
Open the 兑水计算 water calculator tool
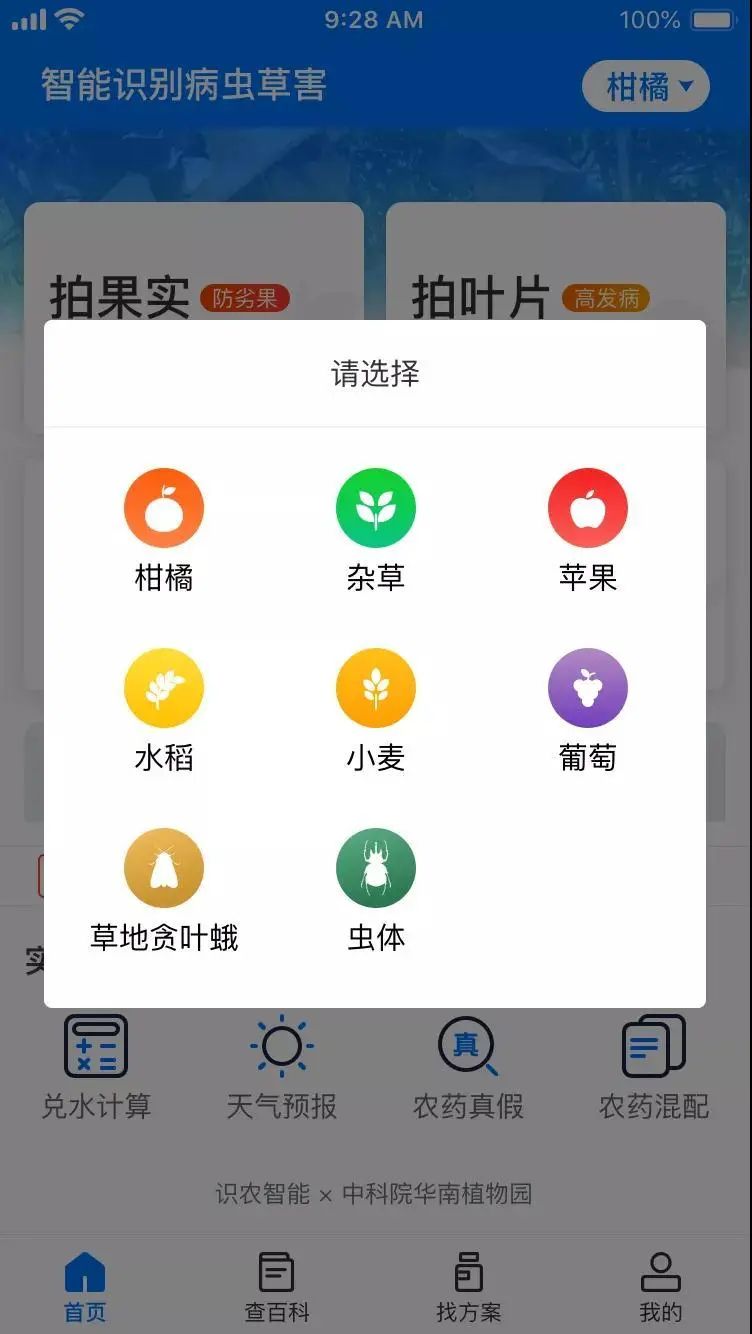coord(94,1065)
